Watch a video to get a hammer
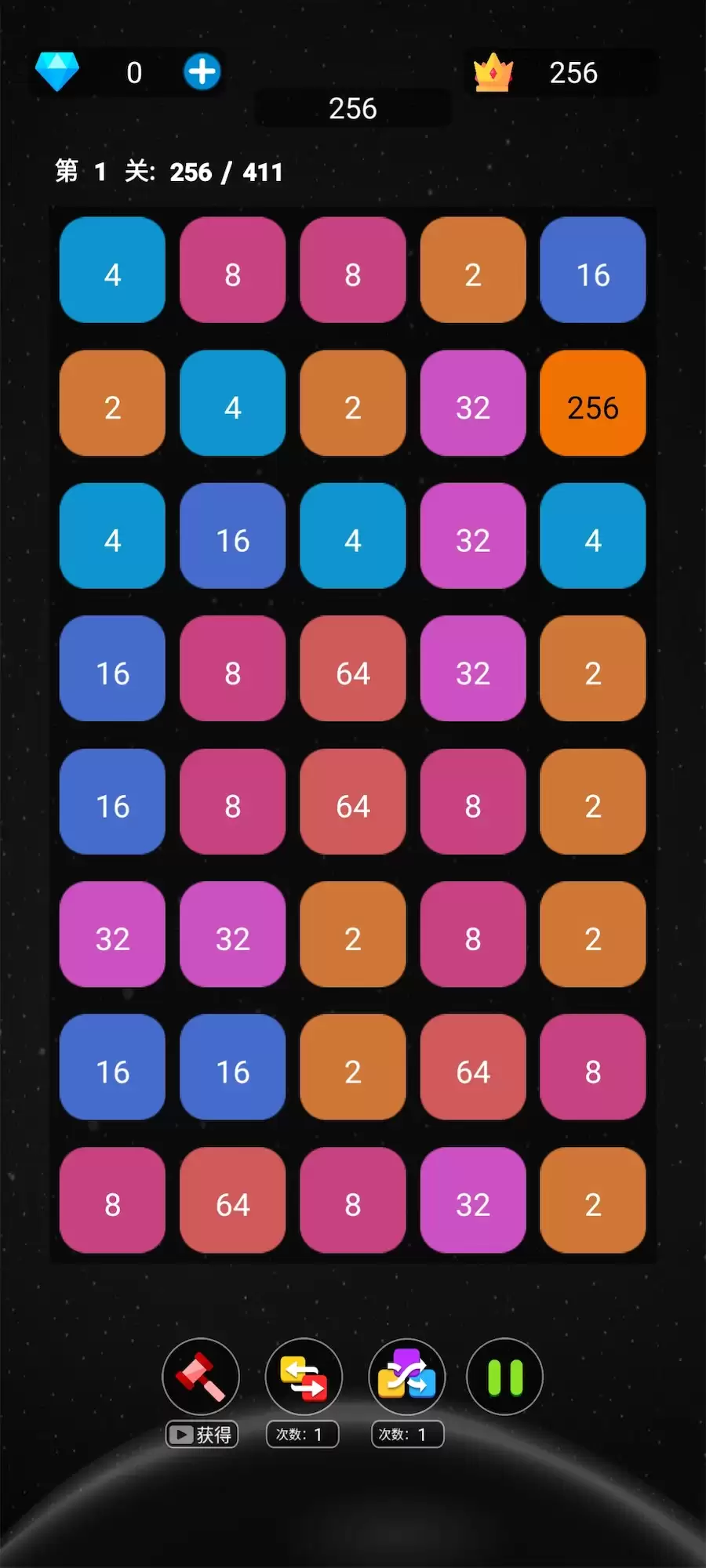 (x=202, y=1434)
